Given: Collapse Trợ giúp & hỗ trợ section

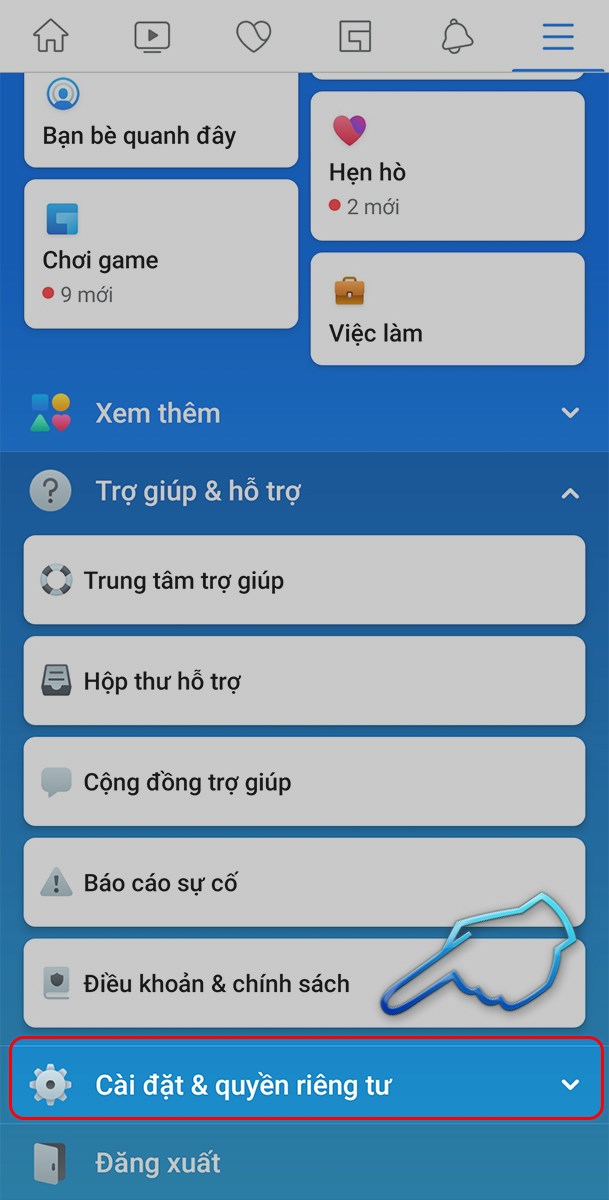Looking at the screenshot, I should pyautogui.click(x=304, y=491).
